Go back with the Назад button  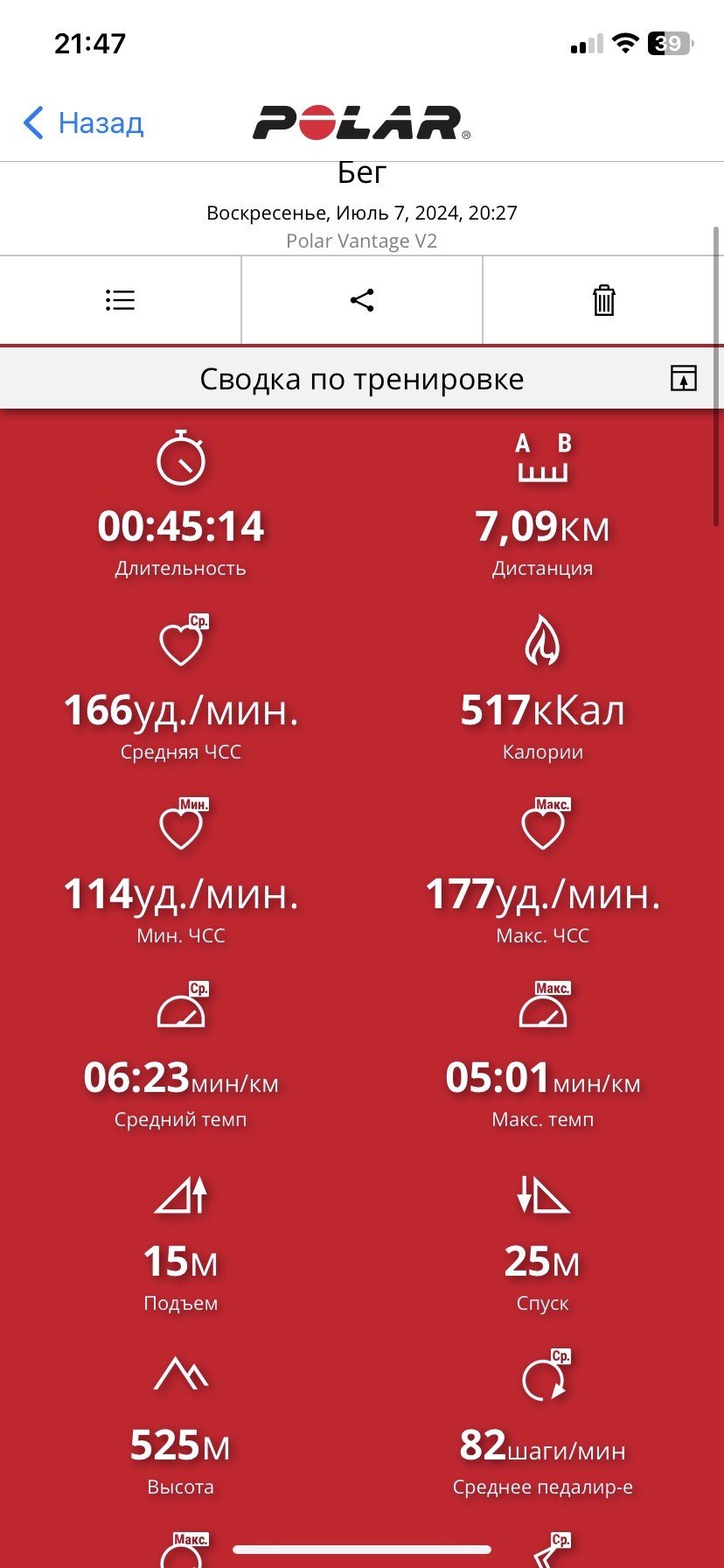83,123
